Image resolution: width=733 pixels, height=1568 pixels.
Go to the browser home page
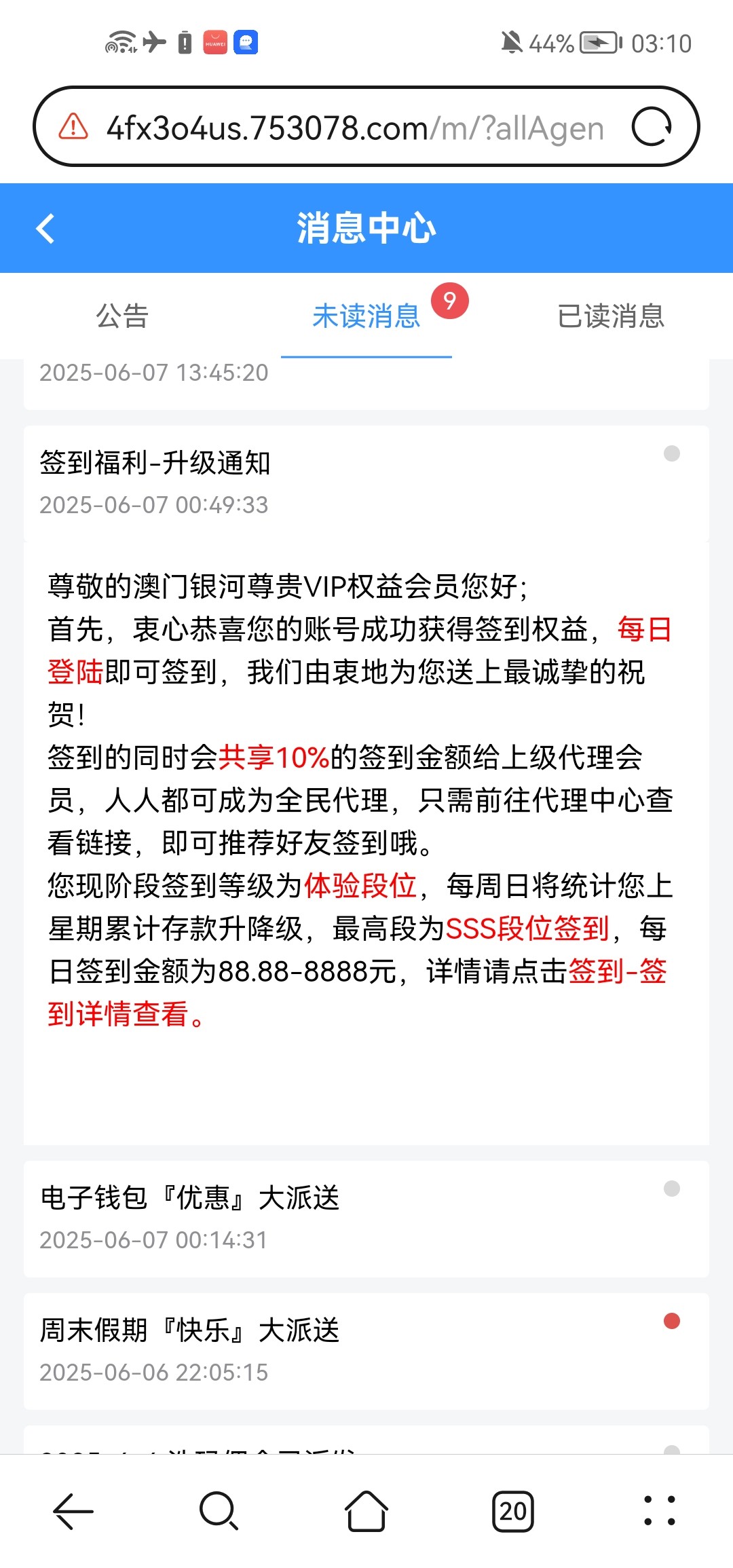coord(366,1510)
